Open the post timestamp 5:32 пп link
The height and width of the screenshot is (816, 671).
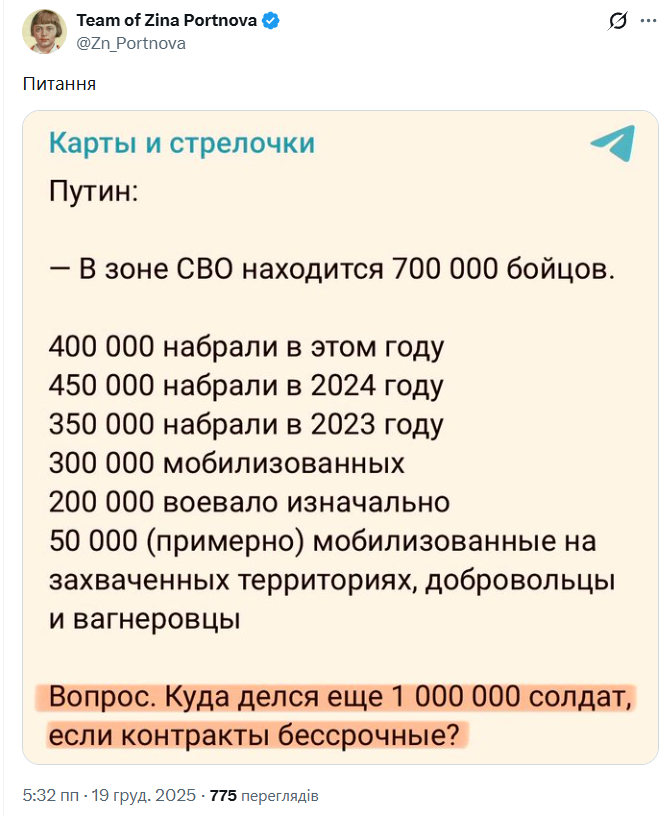(x=53, y=796)
